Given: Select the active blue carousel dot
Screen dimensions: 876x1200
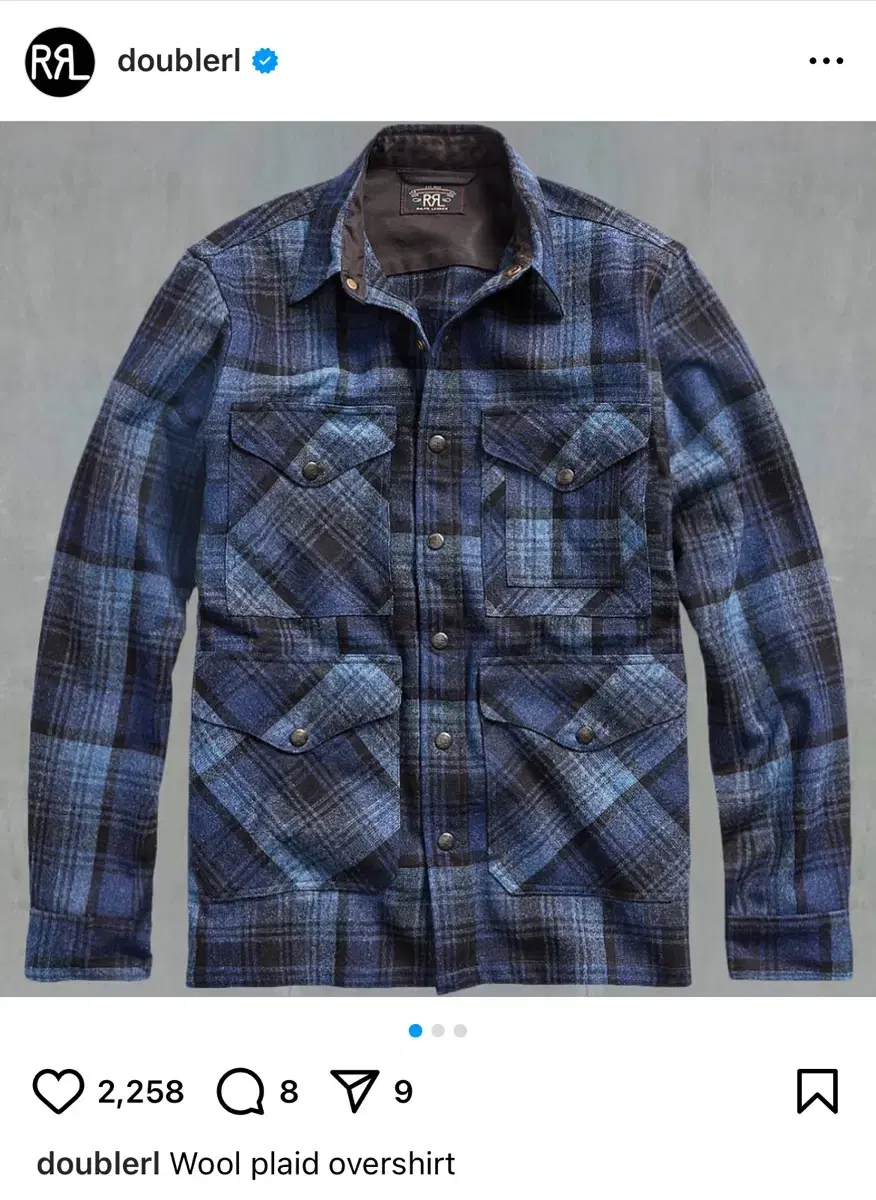Looking at the screenshot, I should pos(417,1028).
